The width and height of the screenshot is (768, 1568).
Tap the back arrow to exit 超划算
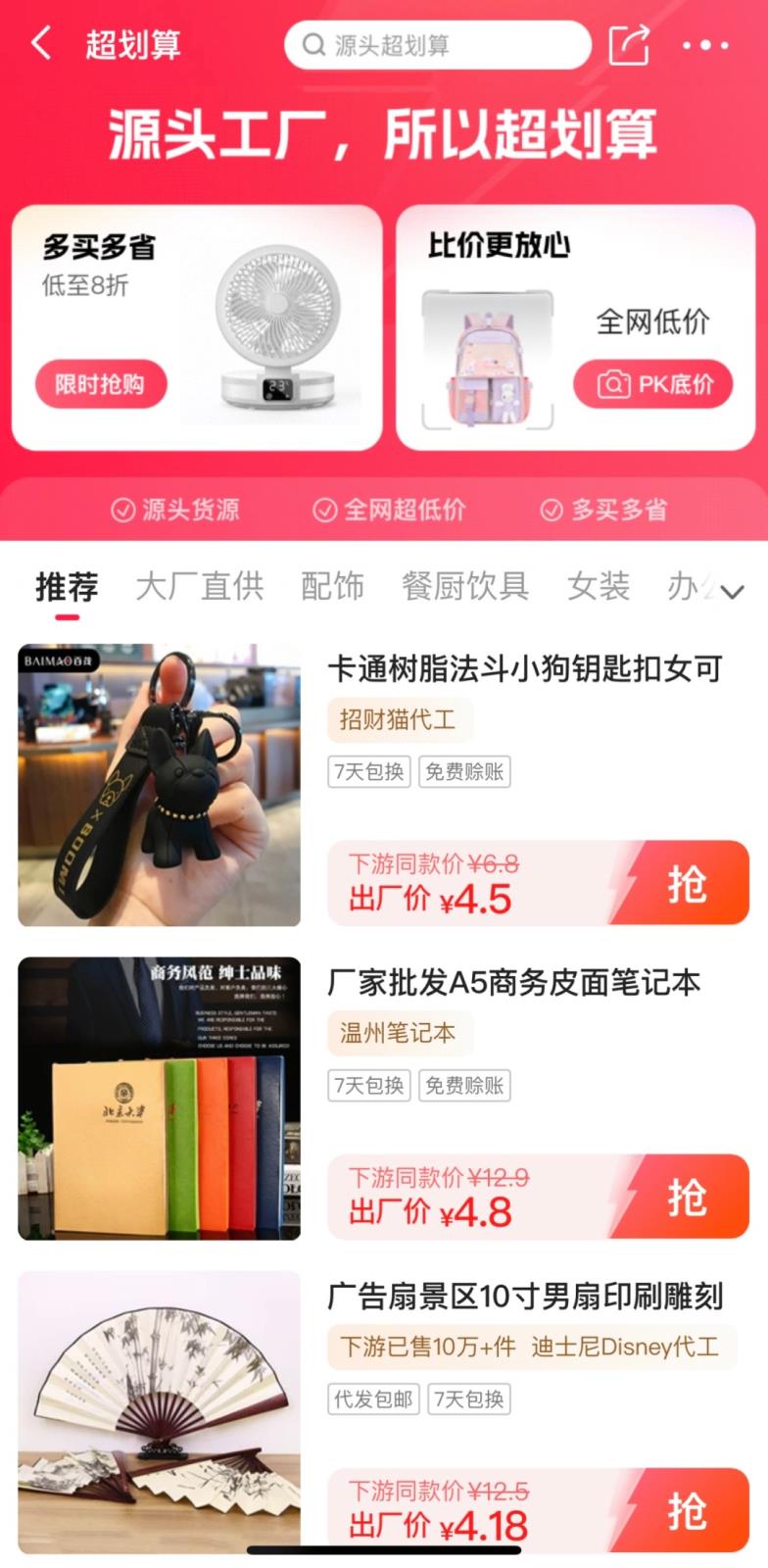click(39, 44)
